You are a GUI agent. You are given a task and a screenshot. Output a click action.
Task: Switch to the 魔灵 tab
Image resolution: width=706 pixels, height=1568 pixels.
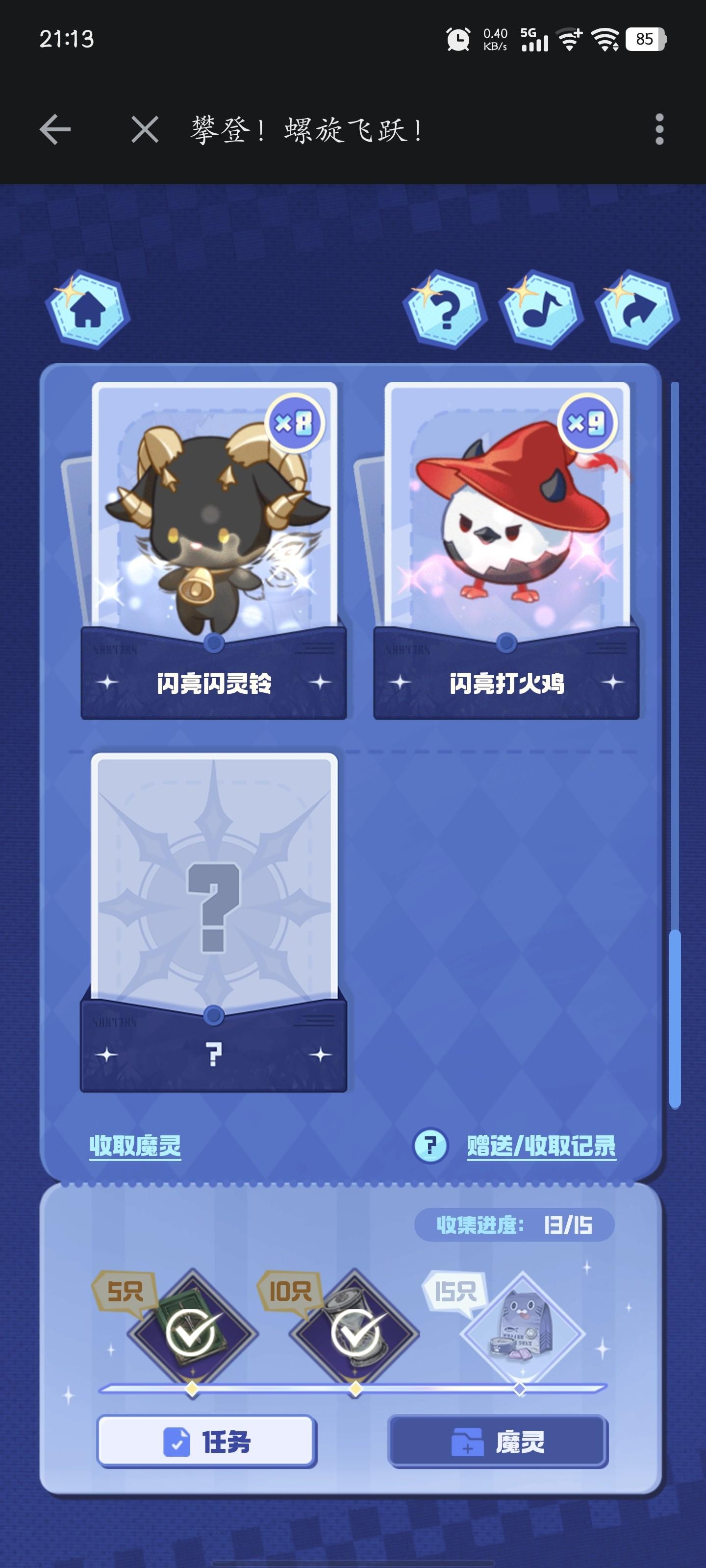pyautogui.click(x=498, y=1442)
